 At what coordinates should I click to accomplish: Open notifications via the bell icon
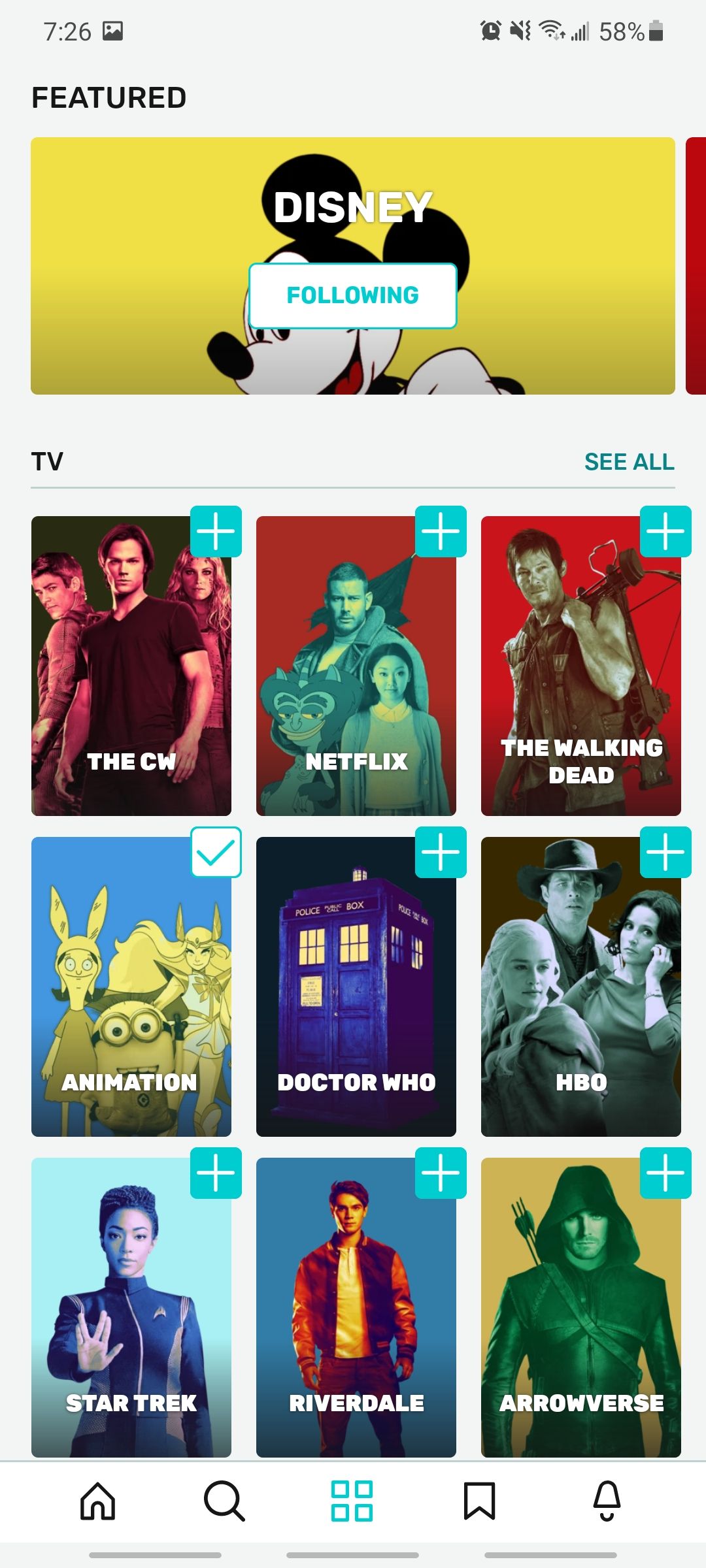[x=607, y=1502]
